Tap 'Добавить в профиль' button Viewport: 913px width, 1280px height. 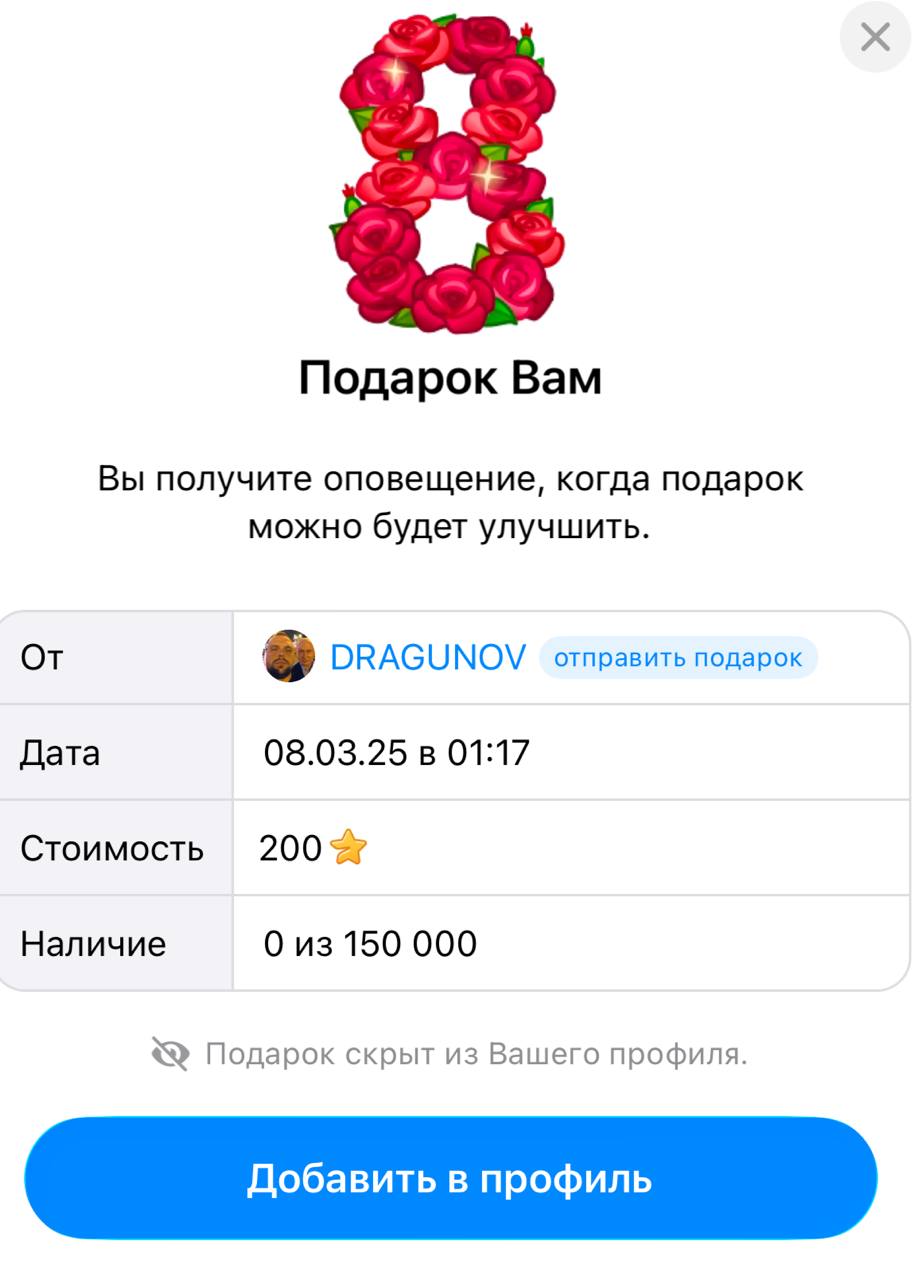click(x=450, y=1178)
